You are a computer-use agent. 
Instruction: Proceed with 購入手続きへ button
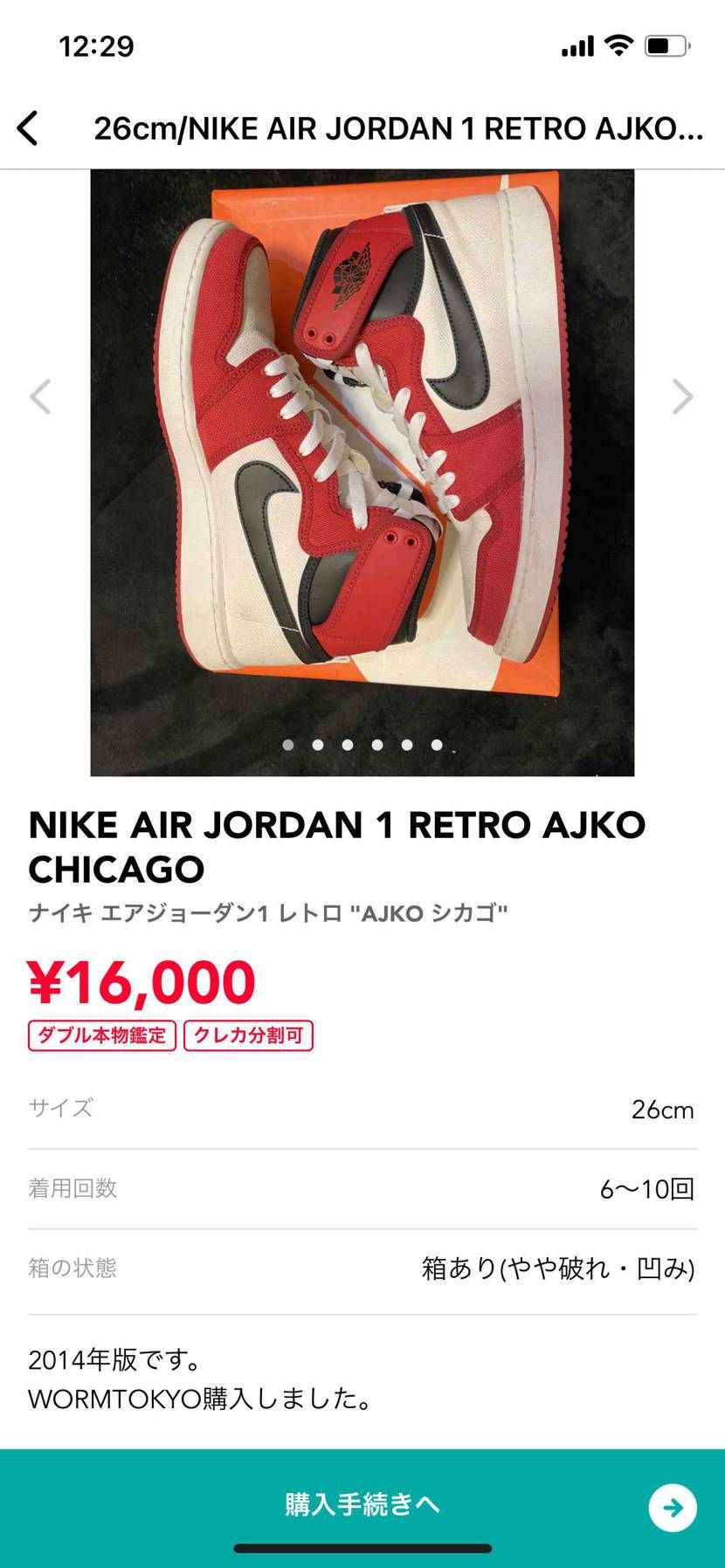tap(362, 1504)
